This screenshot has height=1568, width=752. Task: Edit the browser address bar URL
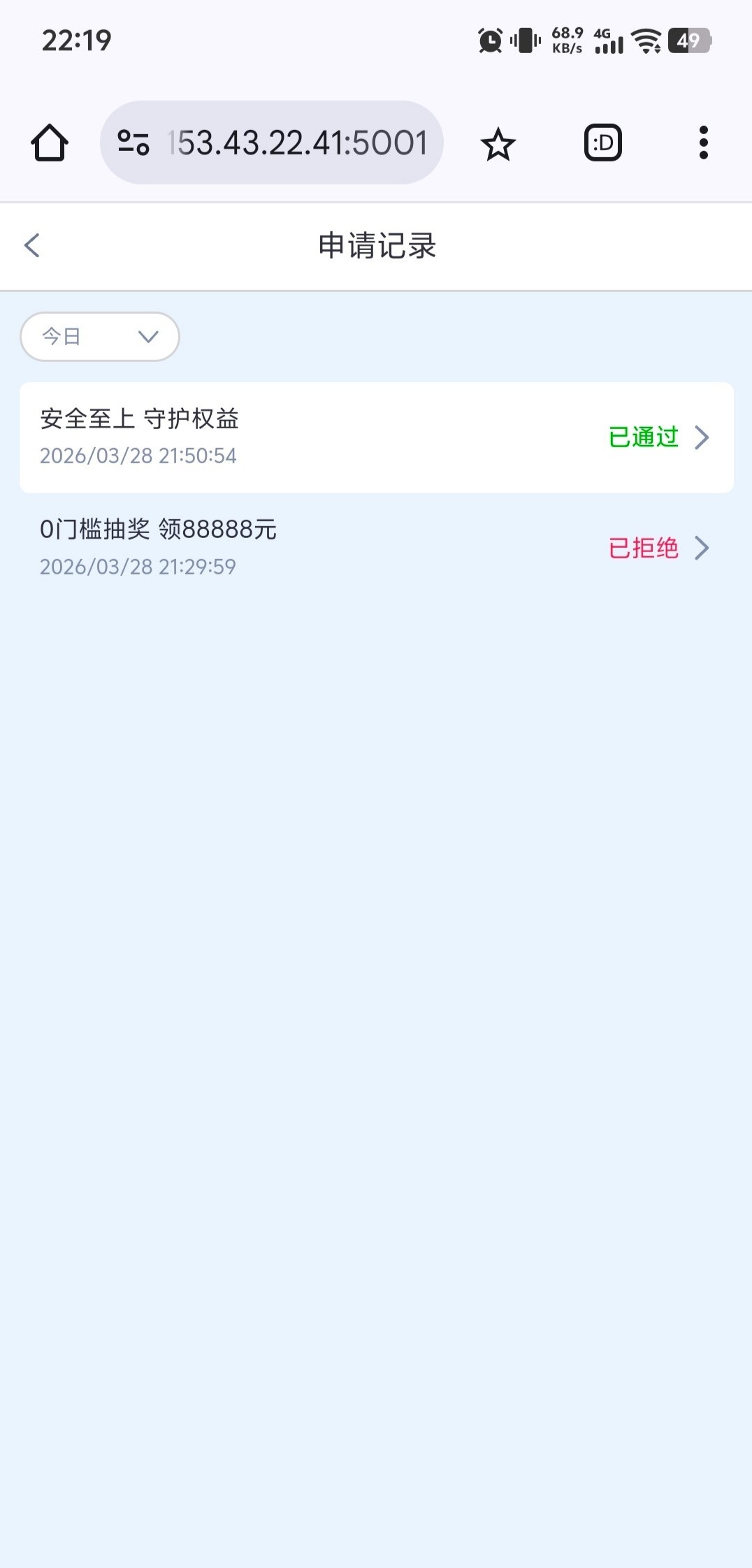(297, 143)
